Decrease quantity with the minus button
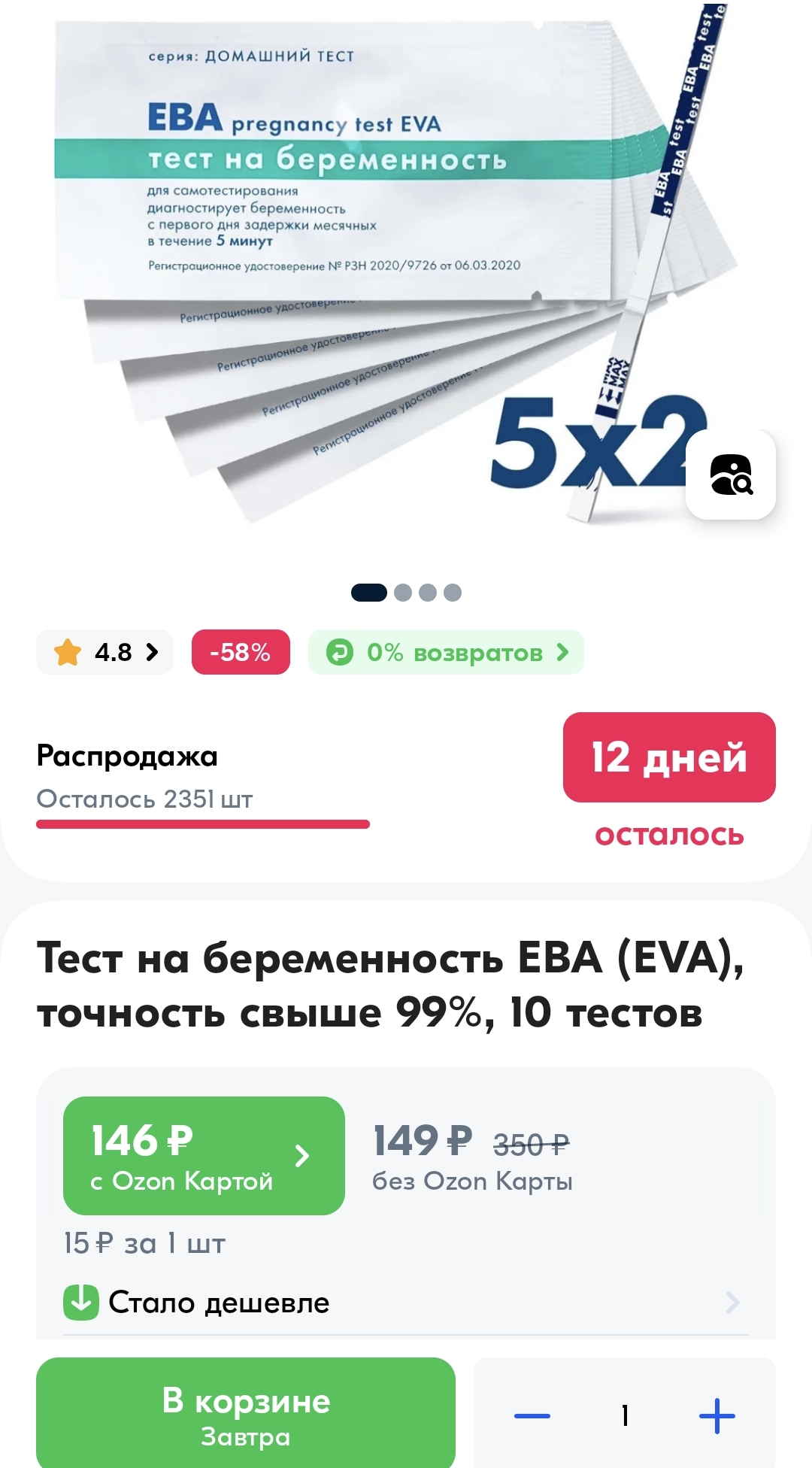Screen dimensions: 812x1468 click(532, 1416)
